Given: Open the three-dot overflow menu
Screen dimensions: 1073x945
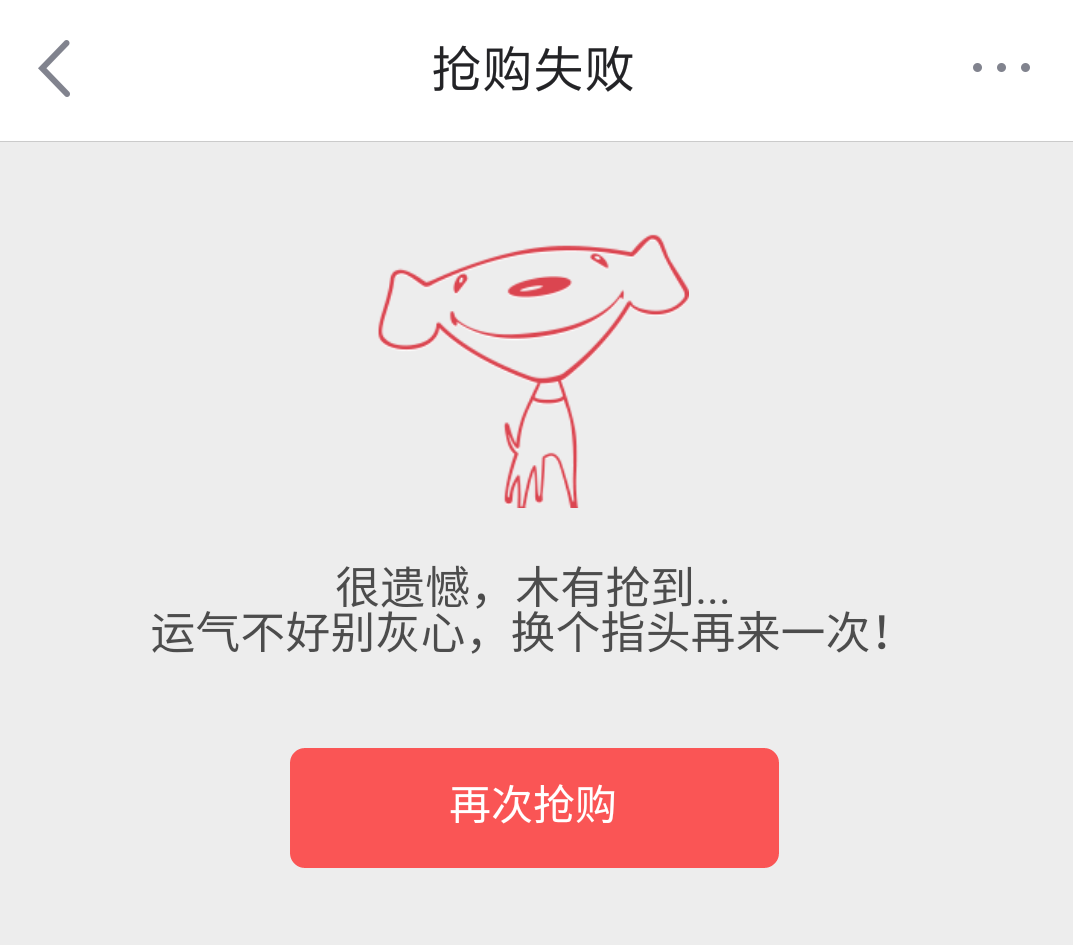Looking at the screenshot, I should [x=1000, y=68].
